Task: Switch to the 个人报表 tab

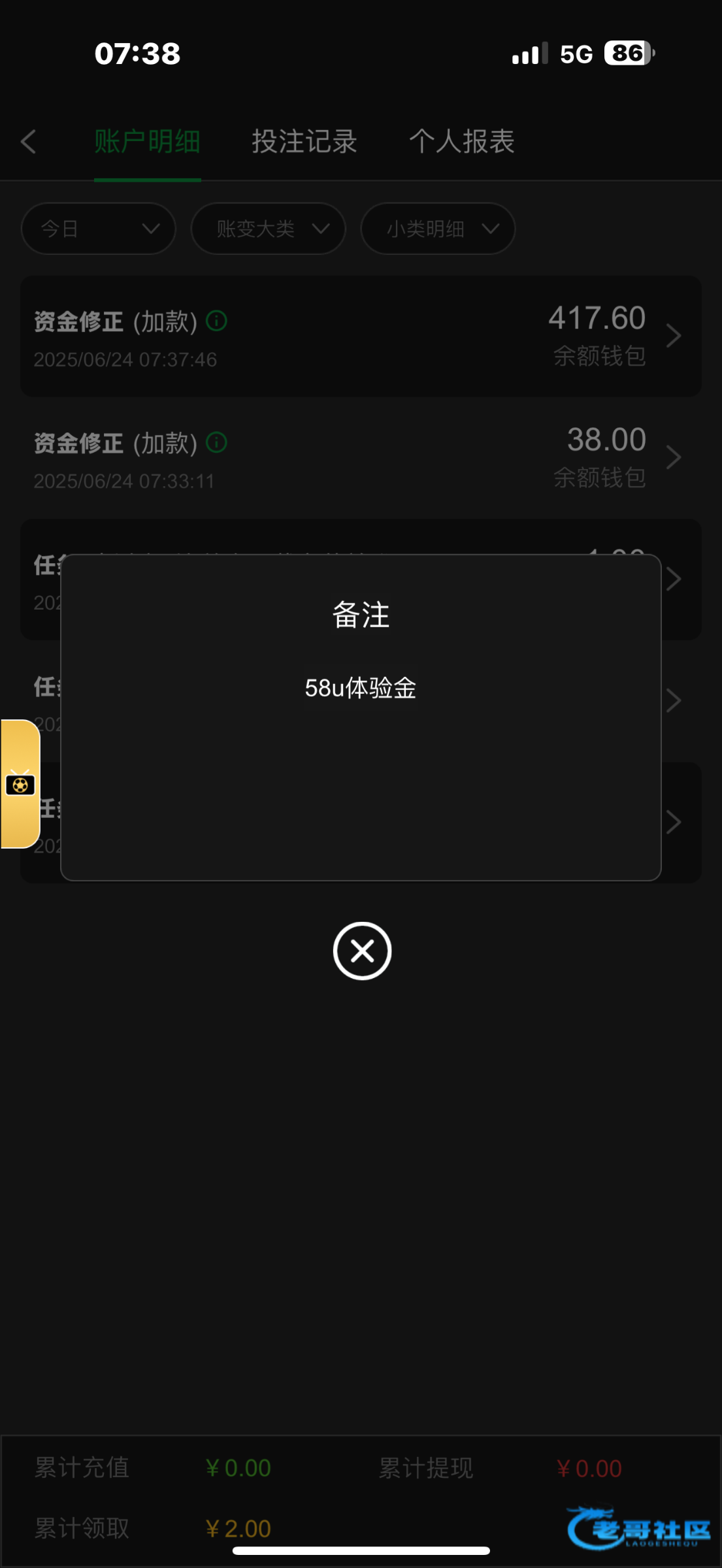Action: (462, 142)
